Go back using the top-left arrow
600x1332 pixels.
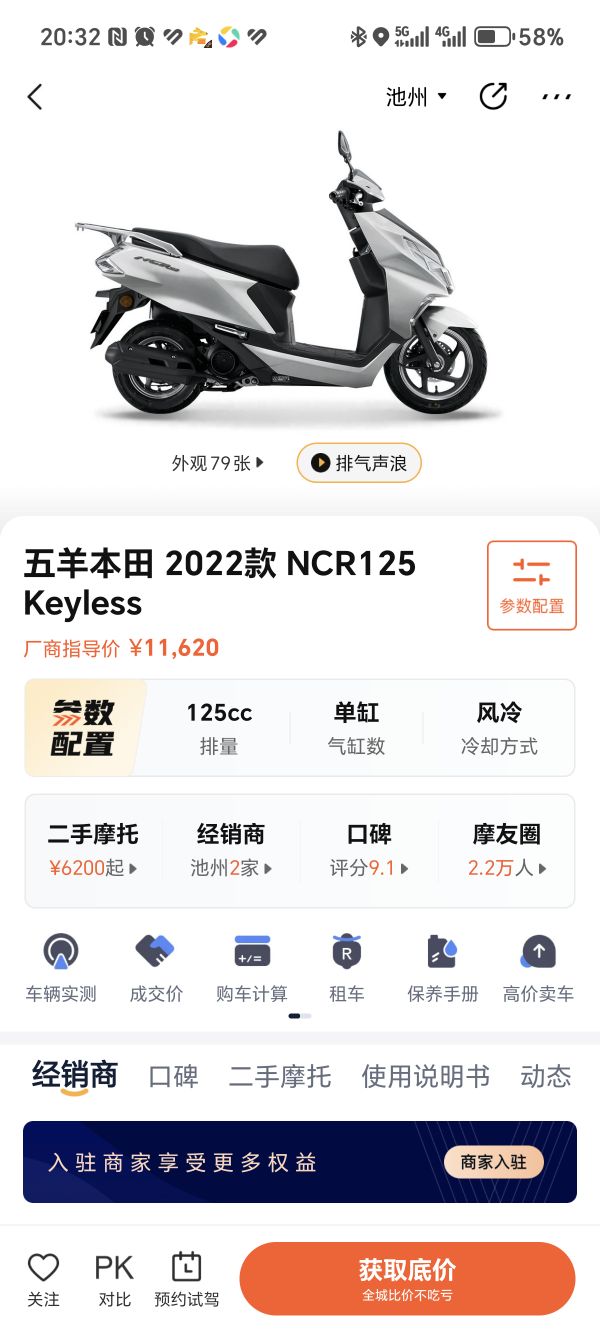(35, 97)
